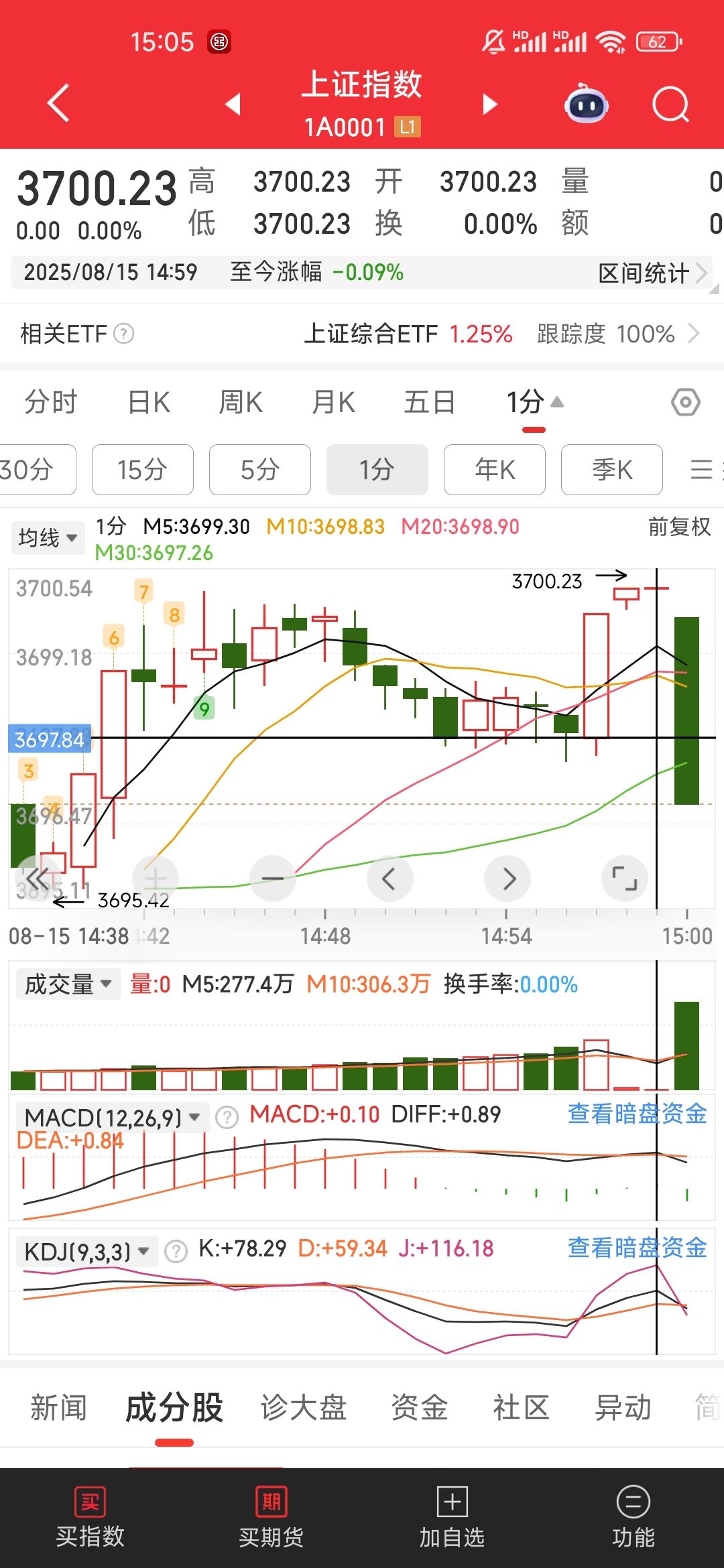Open chart settings hexagon icon
Viewport: 724px width, 1568px height.
(686, 403)
